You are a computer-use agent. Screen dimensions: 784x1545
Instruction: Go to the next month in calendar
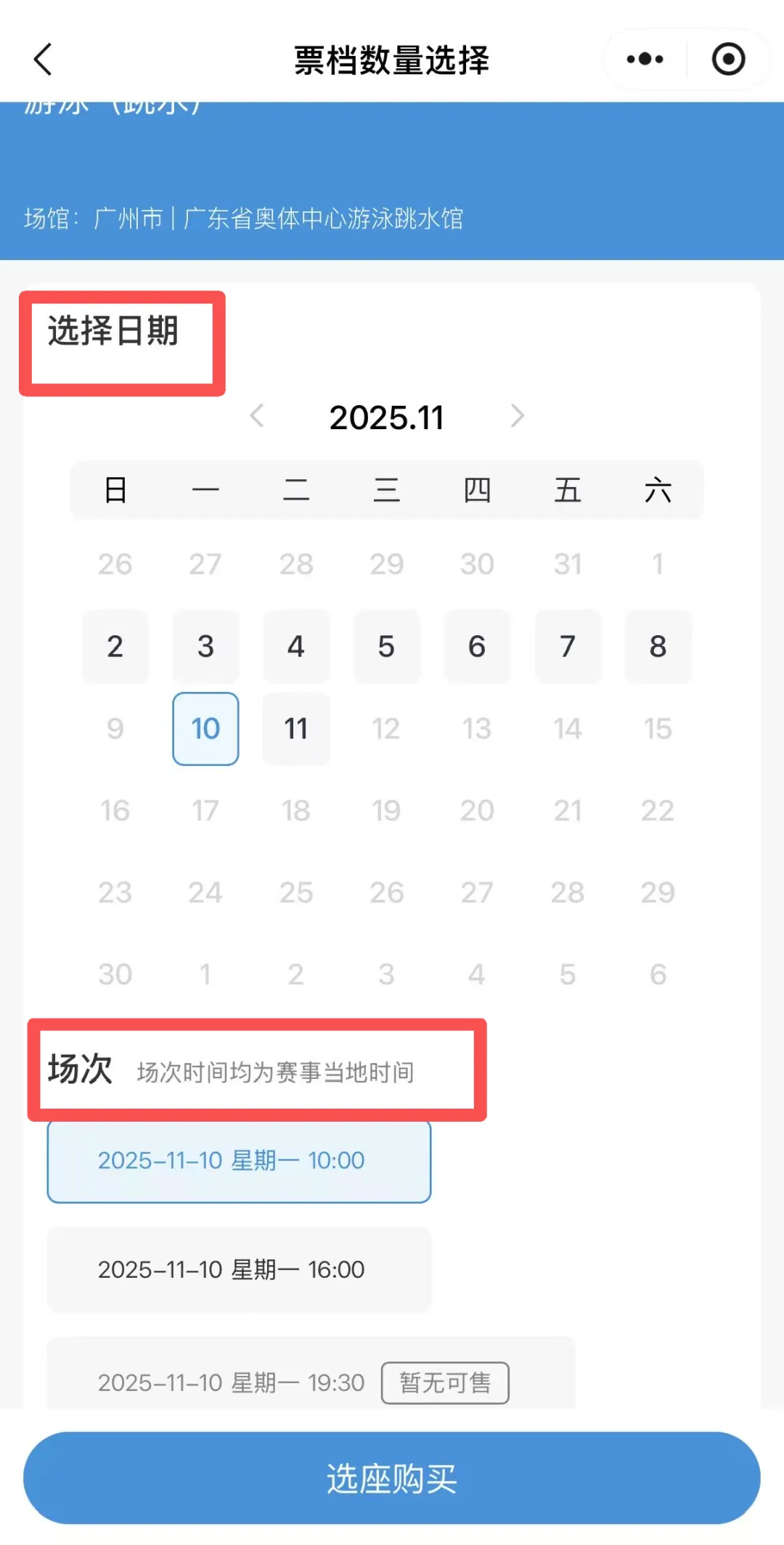(x=517, y=416)
